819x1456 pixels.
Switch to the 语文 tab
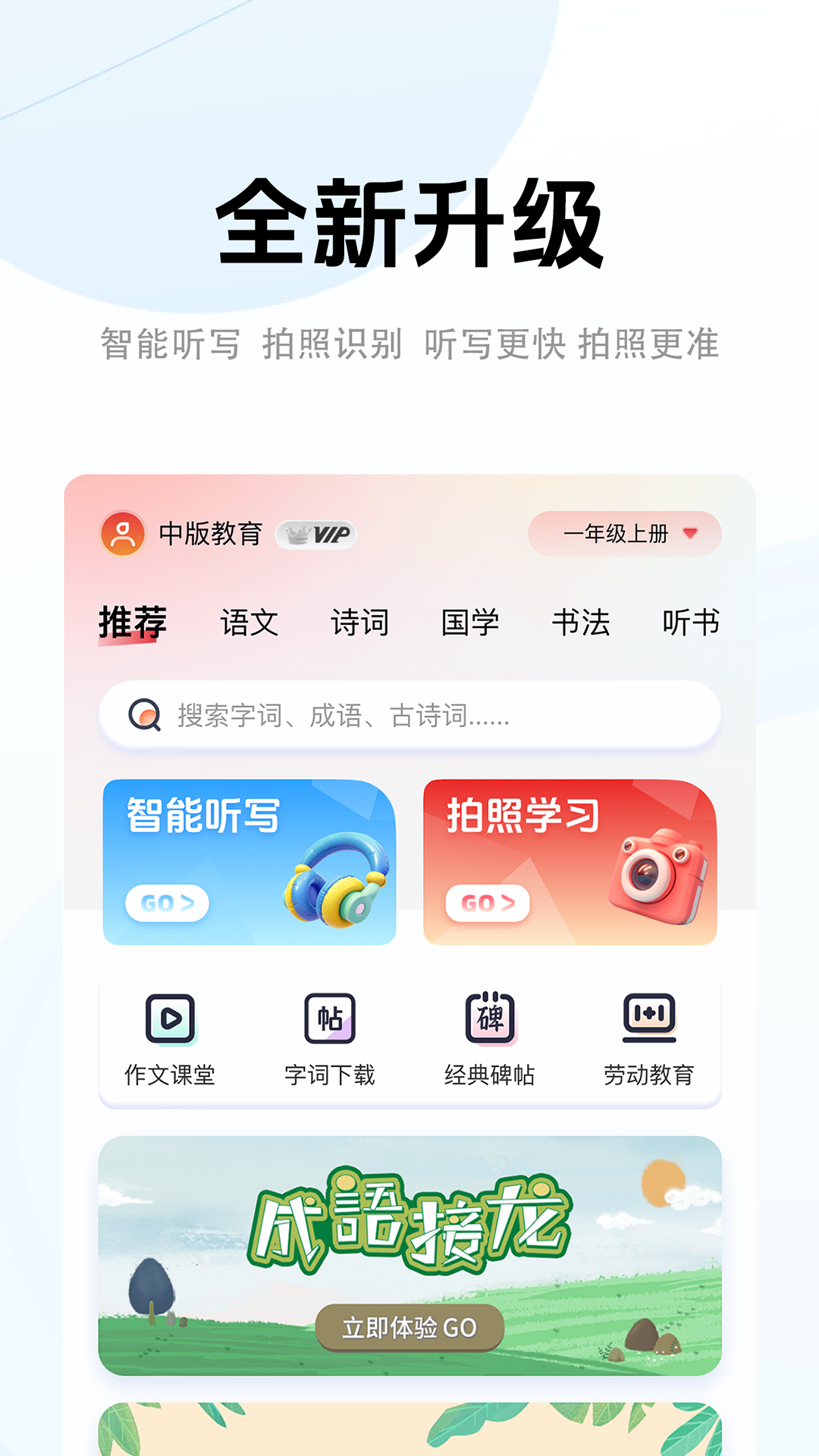pos(250,623)
